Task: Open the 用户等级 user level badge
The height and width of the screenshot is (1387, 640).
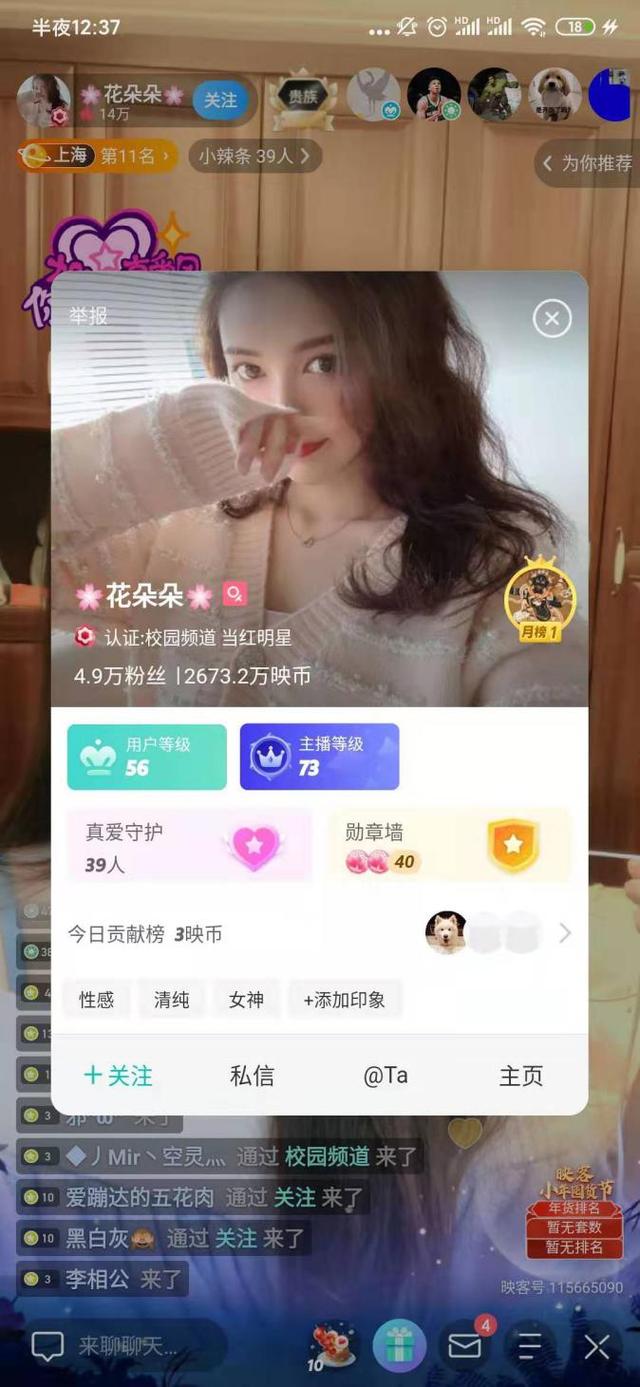Action: [147, 757]
